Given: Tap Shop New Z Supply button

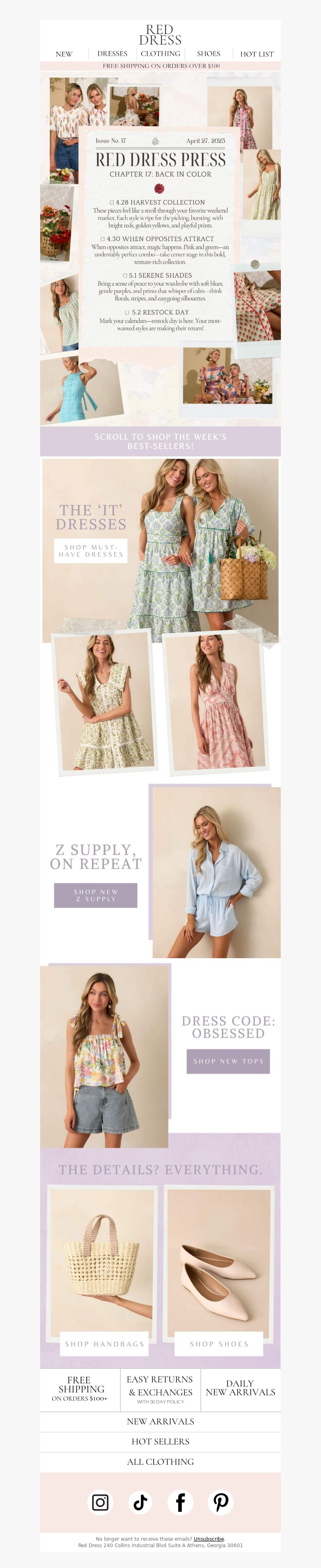Looking at the screenshot, I should tap(95, 895).
